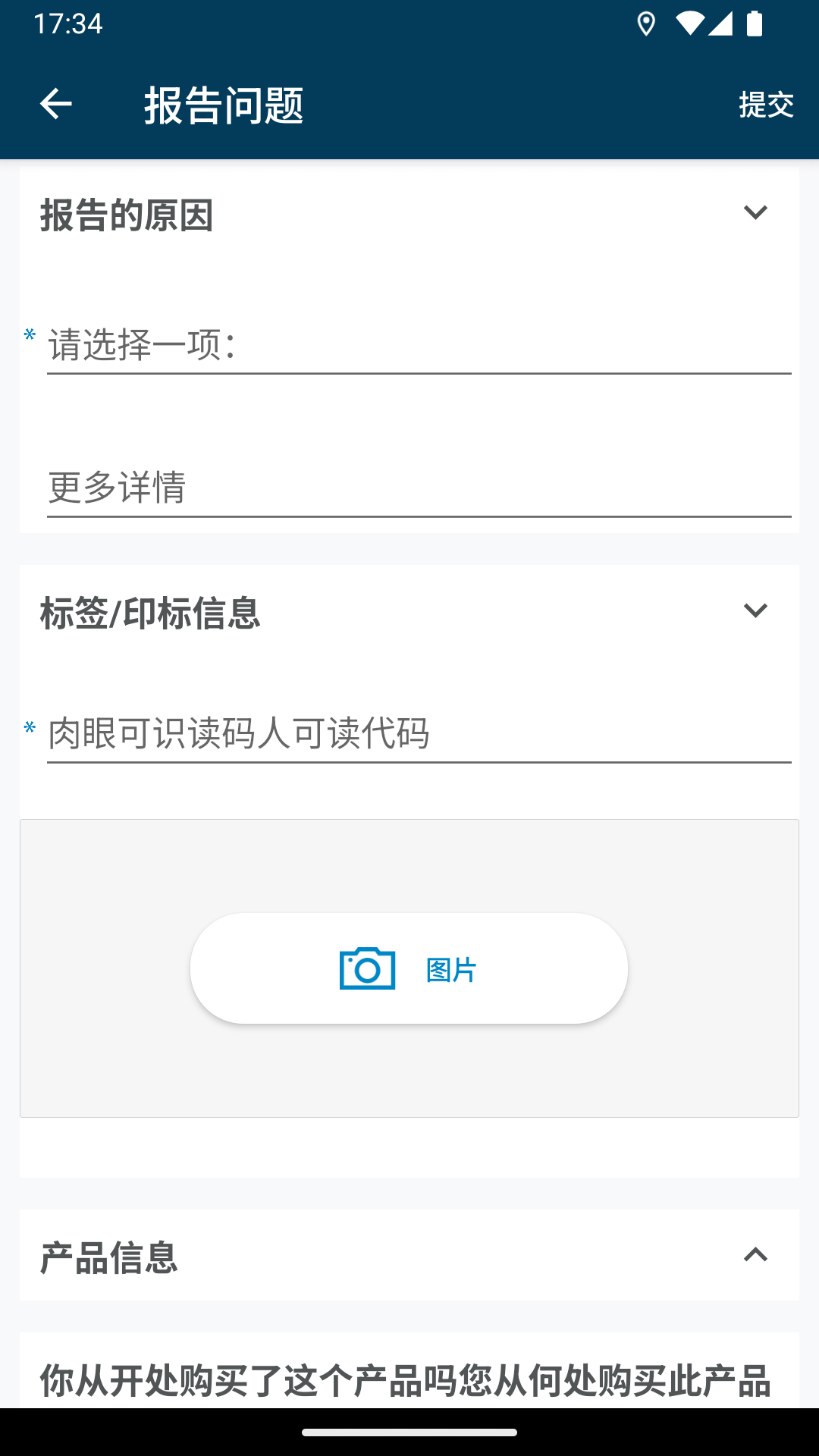Tap the location pin icon in status bar
Screen dimensions: 819x1456
tap(647, 25)
